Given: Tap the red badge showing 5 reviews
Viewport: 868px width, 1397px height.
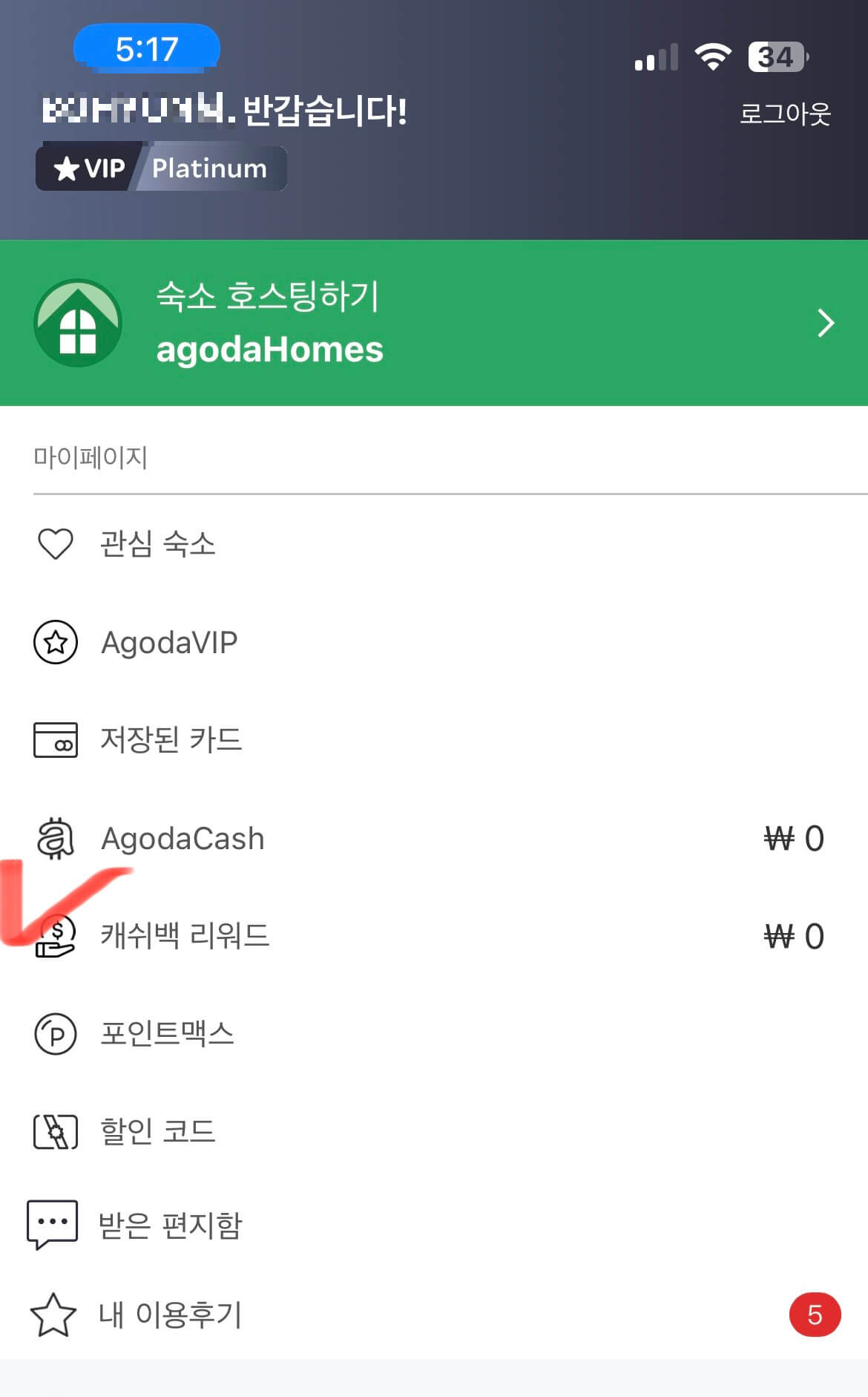Looking at the screenshot, I should (x=815, y=1315).
